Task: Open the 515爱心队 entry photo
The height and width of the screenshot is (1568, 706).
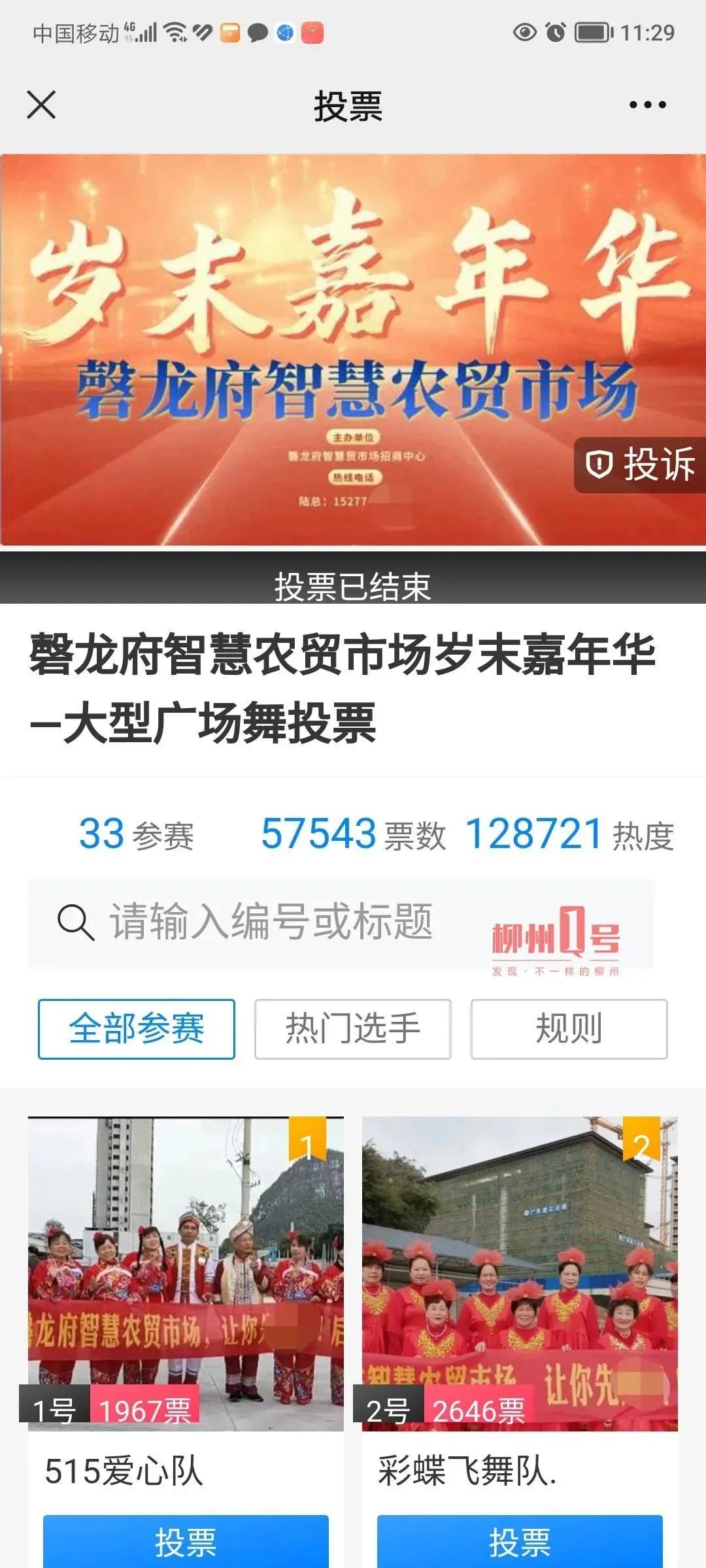Action: click(x=186, y=1274)
